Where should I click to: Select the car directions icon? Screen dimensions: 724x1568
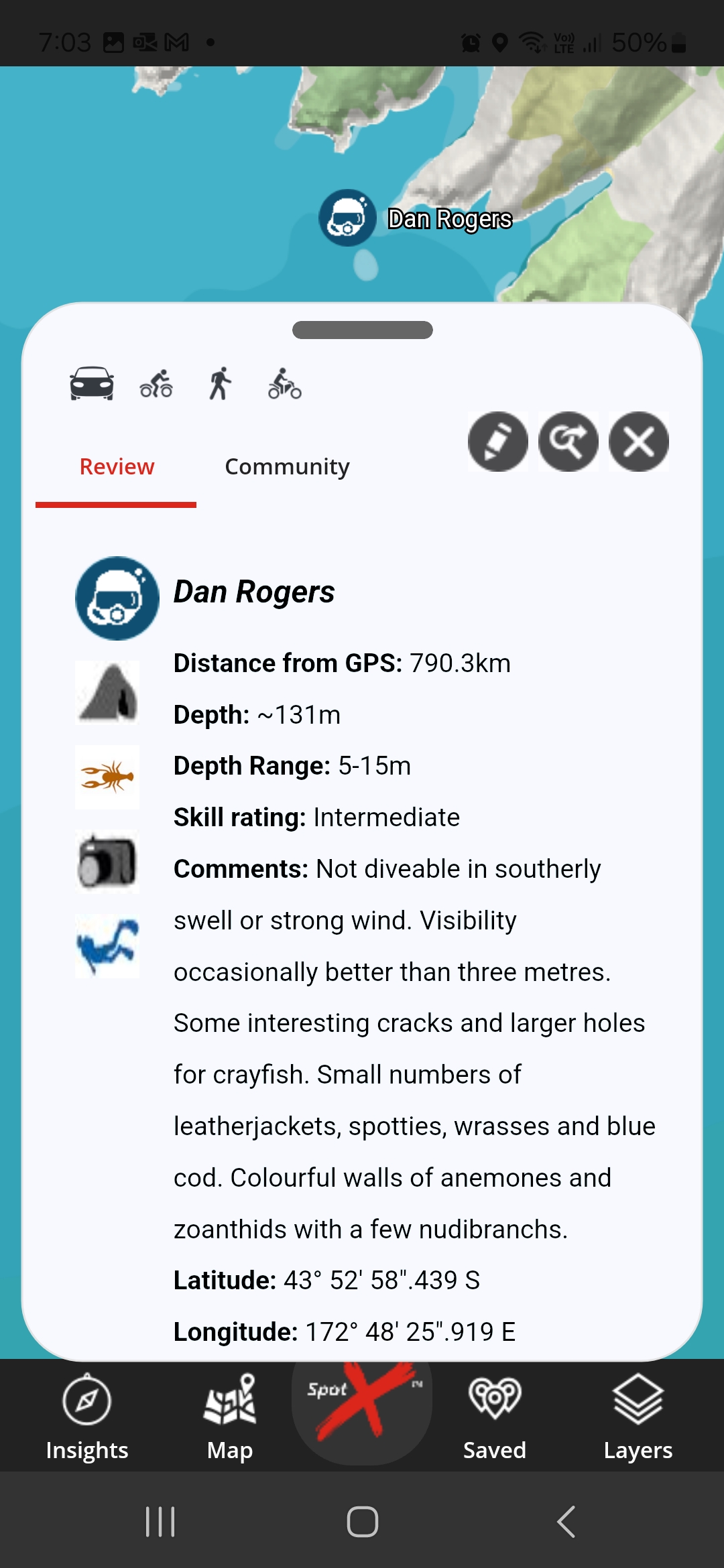point(92,384)
